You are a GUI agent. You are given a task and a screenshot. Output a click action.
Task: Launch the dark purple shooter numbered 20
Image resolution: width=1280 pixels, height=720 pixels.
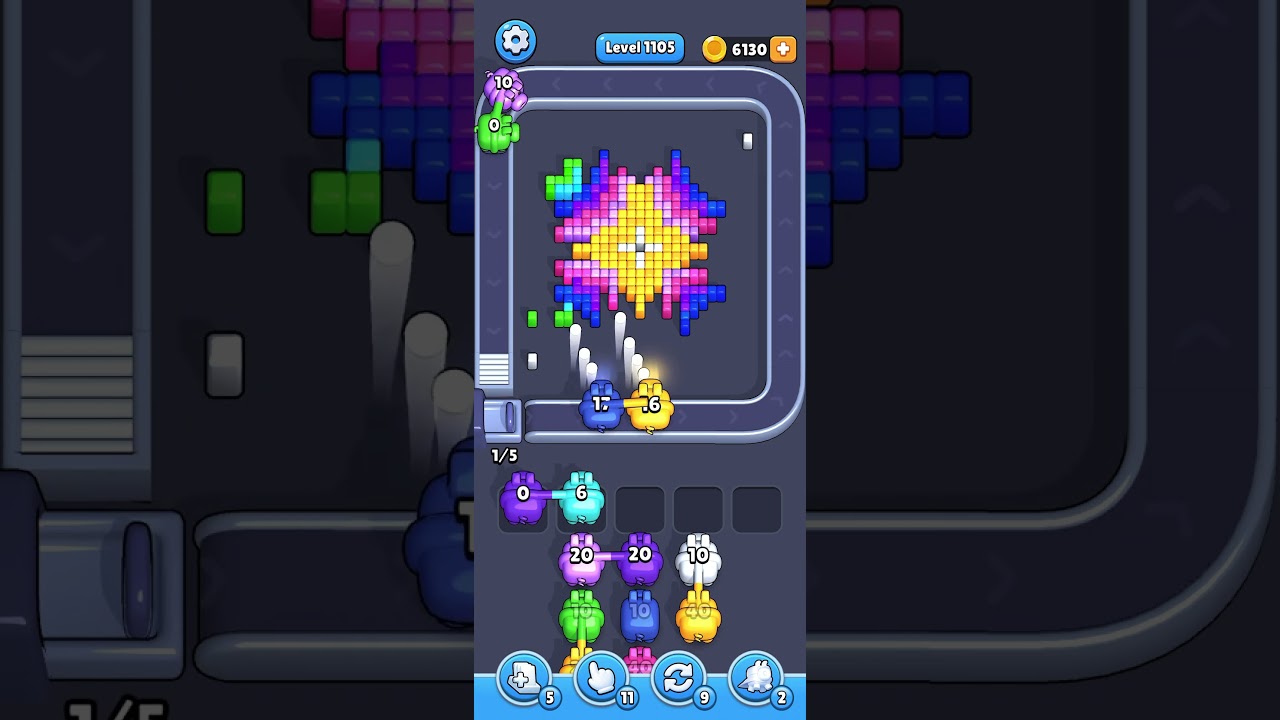(640, 560)
